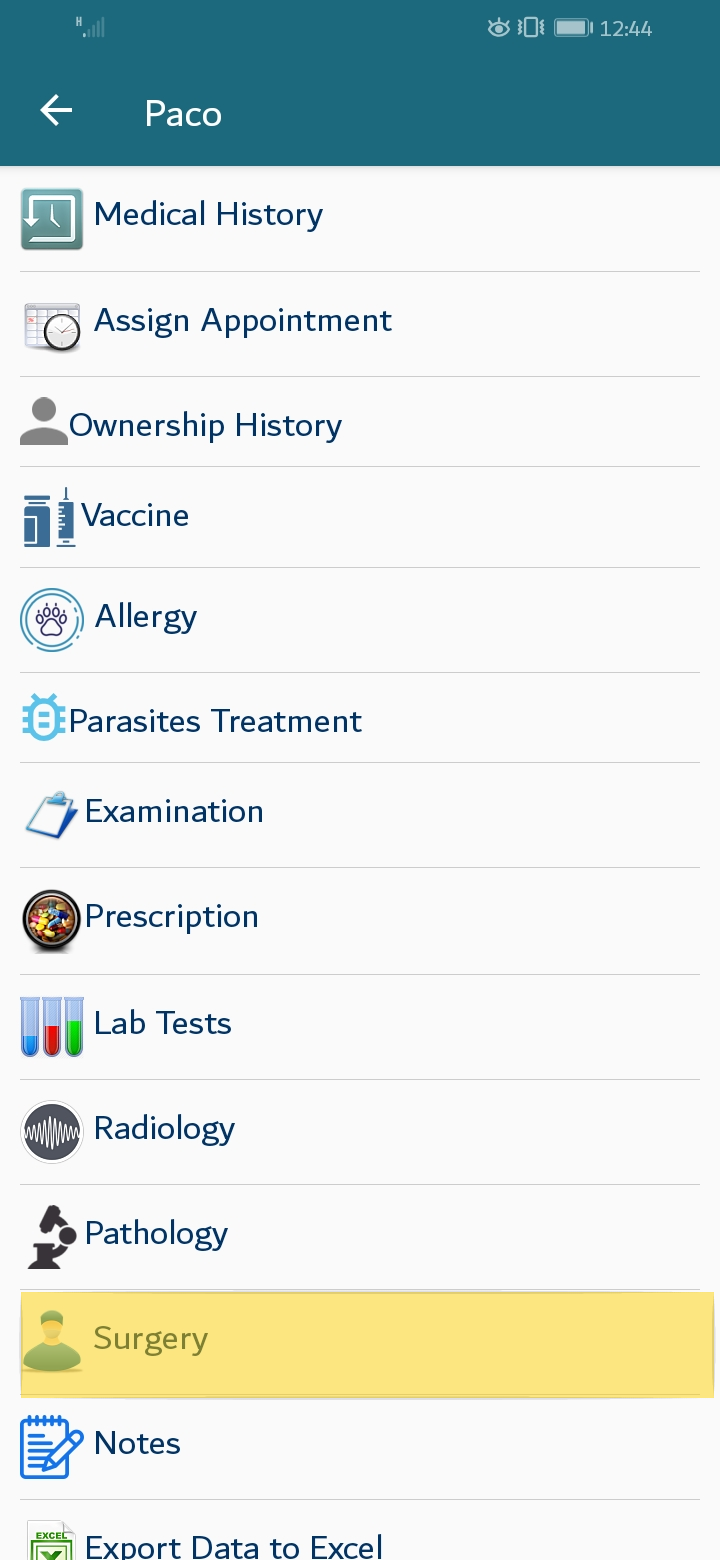Choose Export Data to Excel
Image resolution: width=720 pixels, height=1560 pixels.
click(x=360, y=1530)
